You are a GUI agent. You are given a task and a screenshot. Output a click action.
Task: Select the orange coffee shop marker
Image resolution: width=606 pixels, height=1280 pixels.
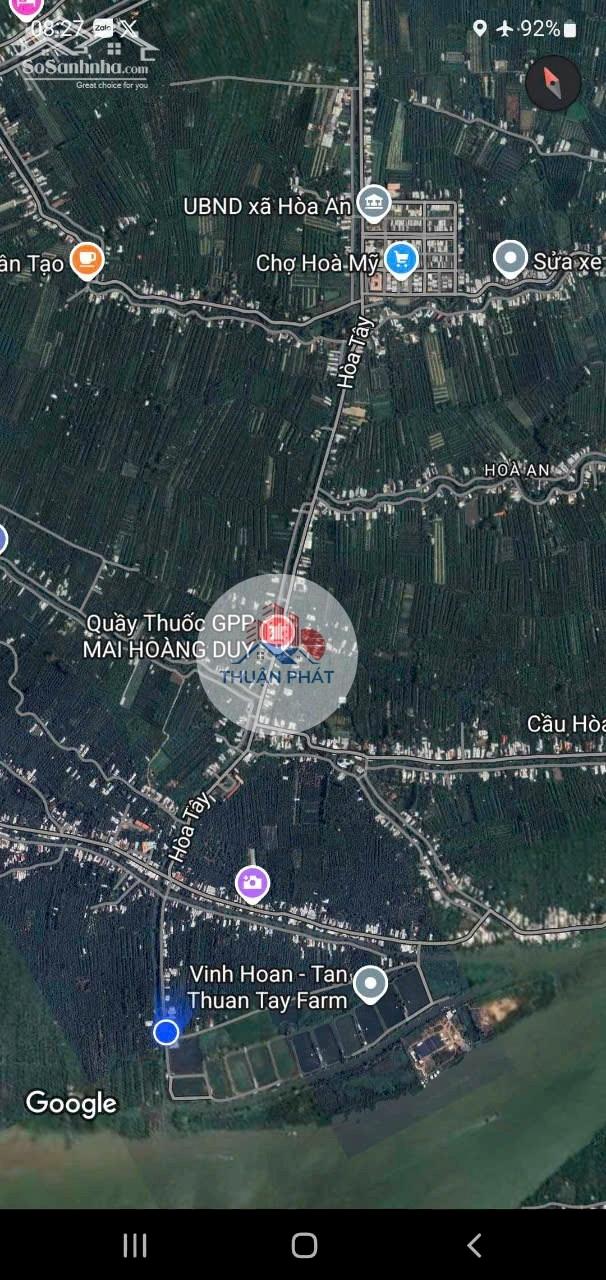(88, 260)
